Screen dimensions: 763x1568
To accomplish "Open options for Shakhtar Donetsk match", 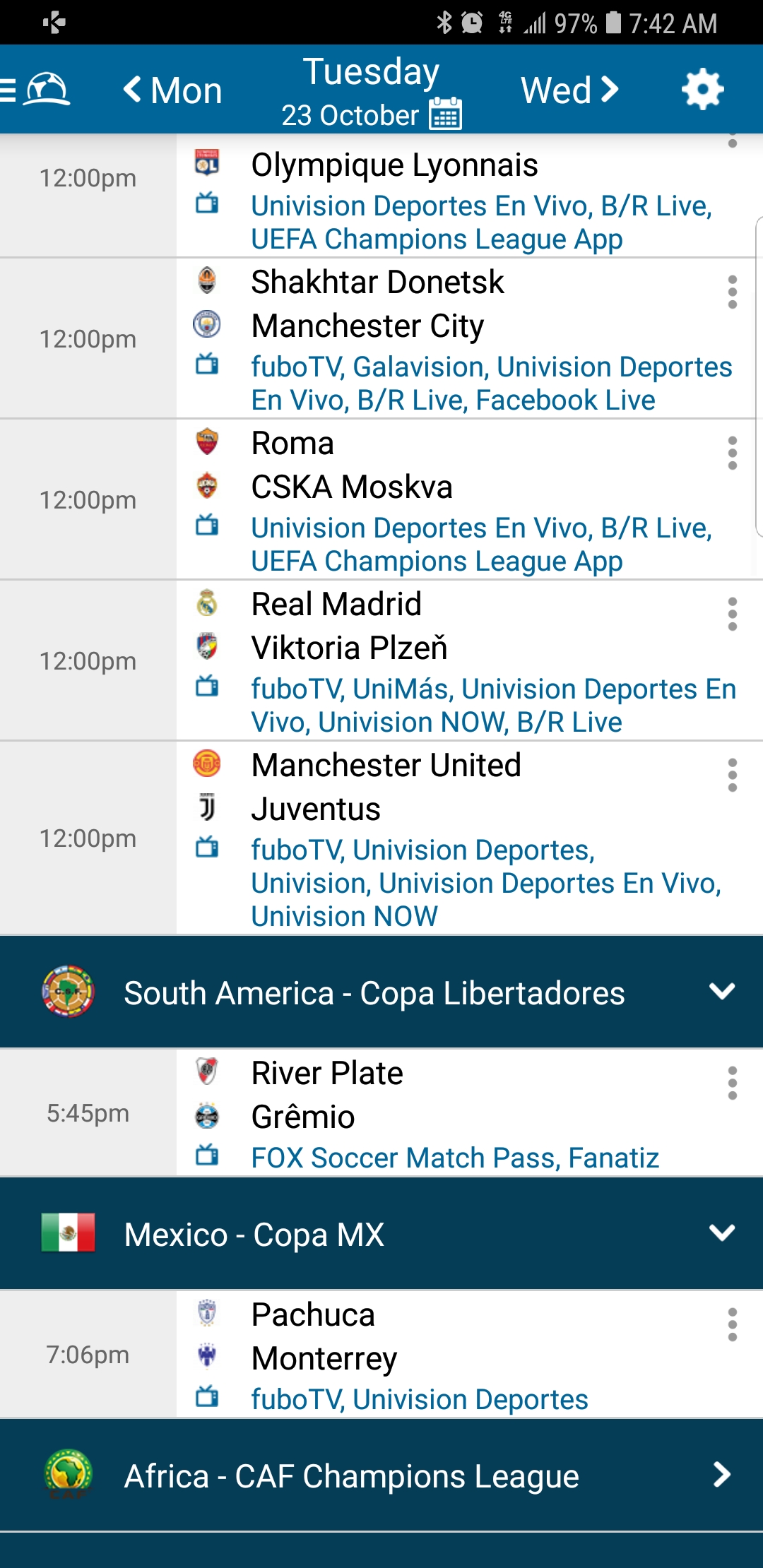I will (x=733, y=292).
